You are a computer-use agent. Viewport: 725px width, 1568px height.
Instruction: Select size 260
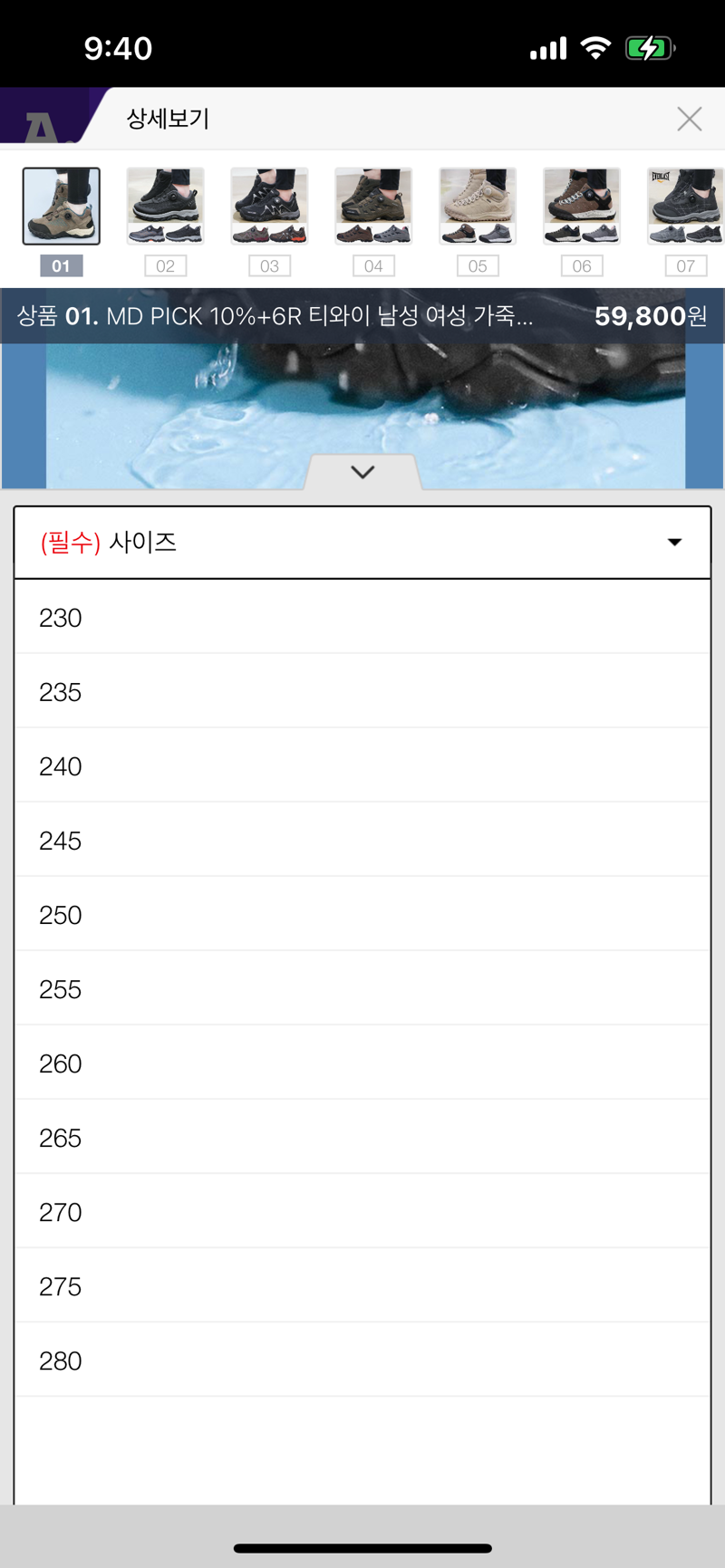[362, 1063]
